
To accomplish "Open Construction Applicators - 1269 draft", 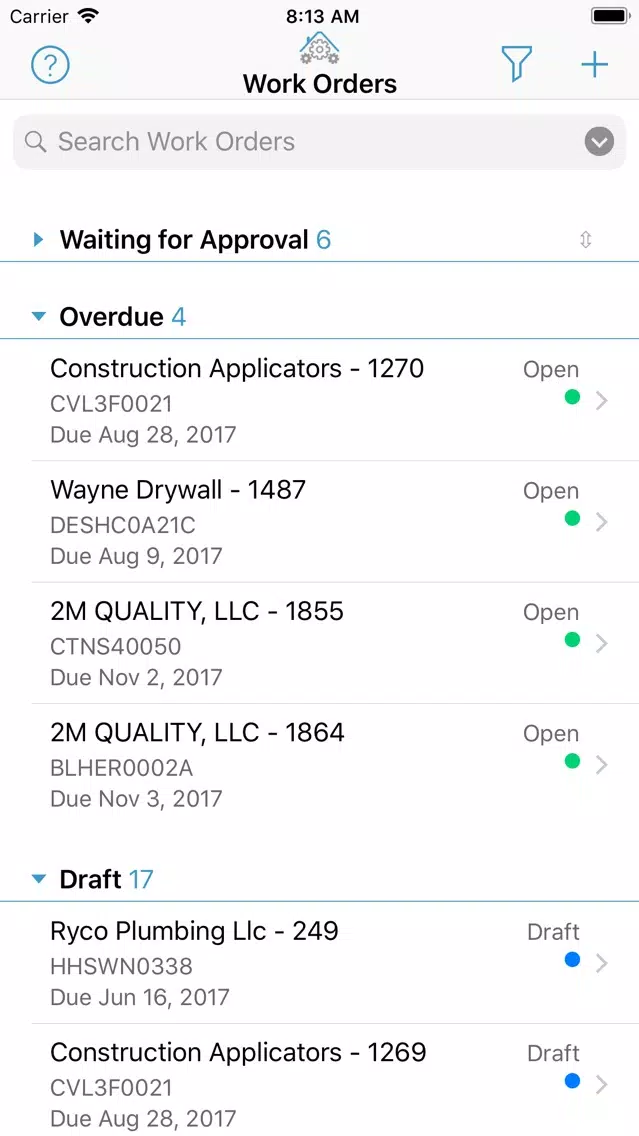I will coord(320,1080).
